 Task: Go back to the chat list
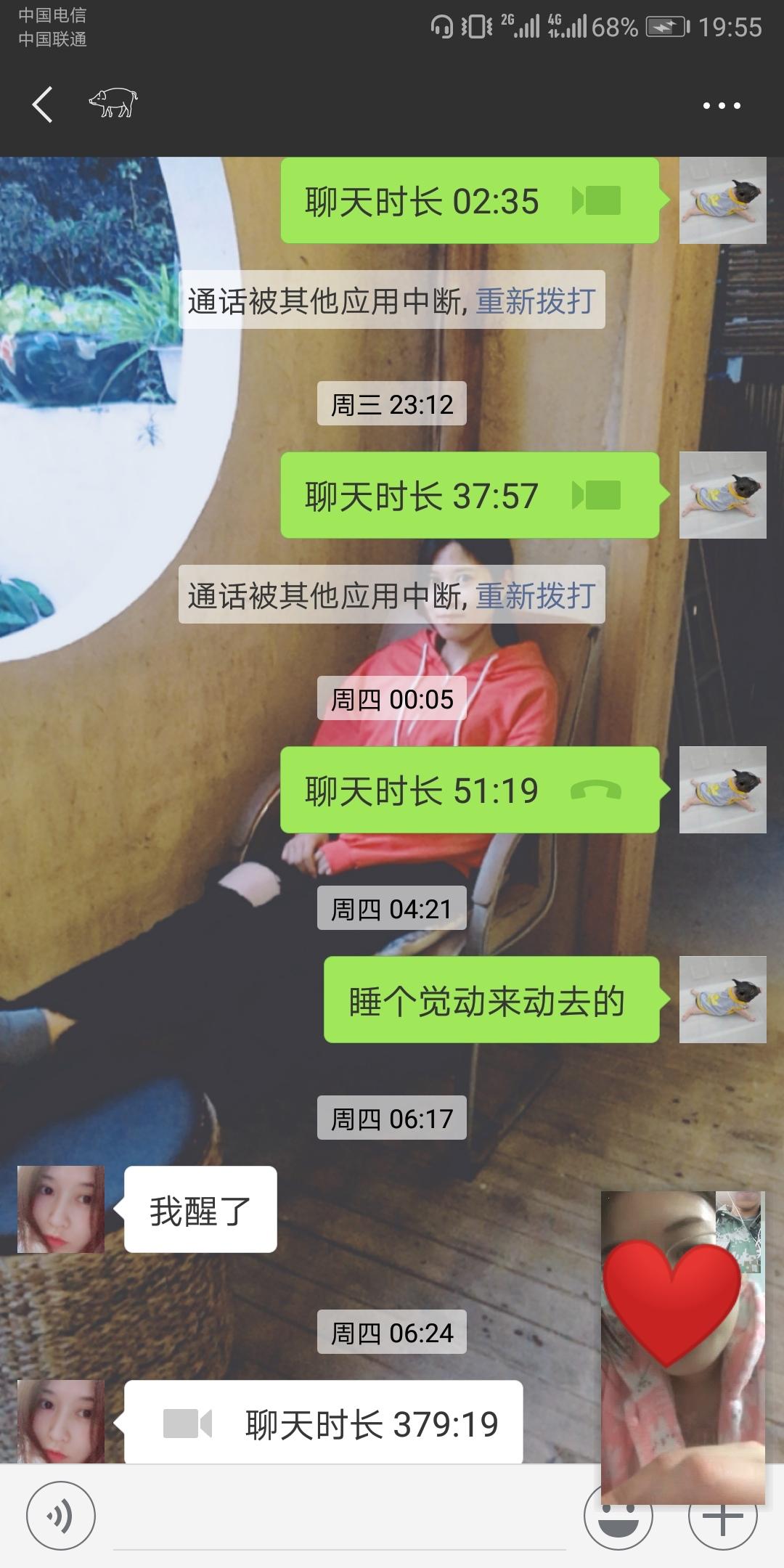42,105
